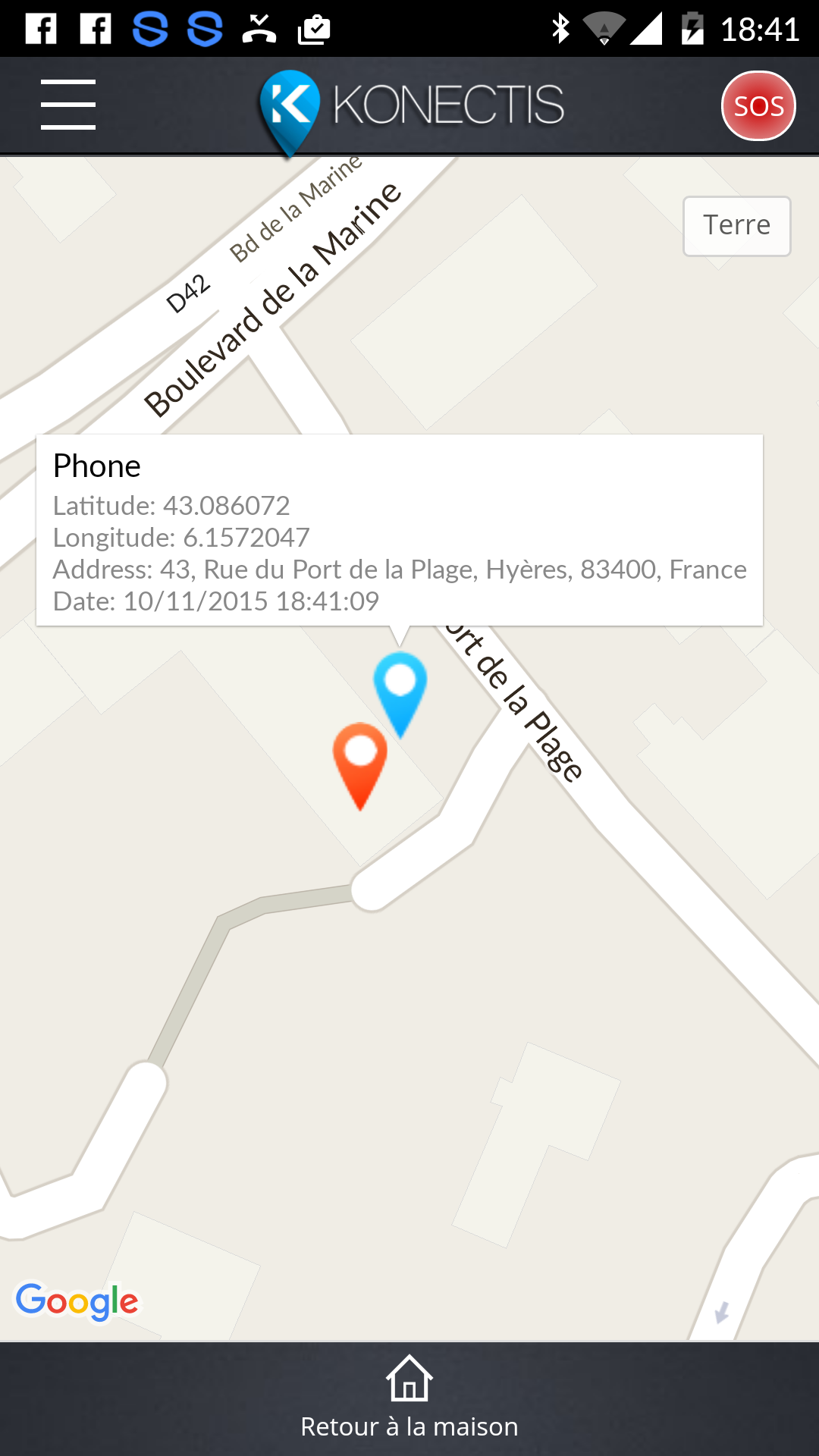The image size is (819, 1456).
Task: Tap Retour à la maison
Action: pyautogui.click(x=409, y=1399)
